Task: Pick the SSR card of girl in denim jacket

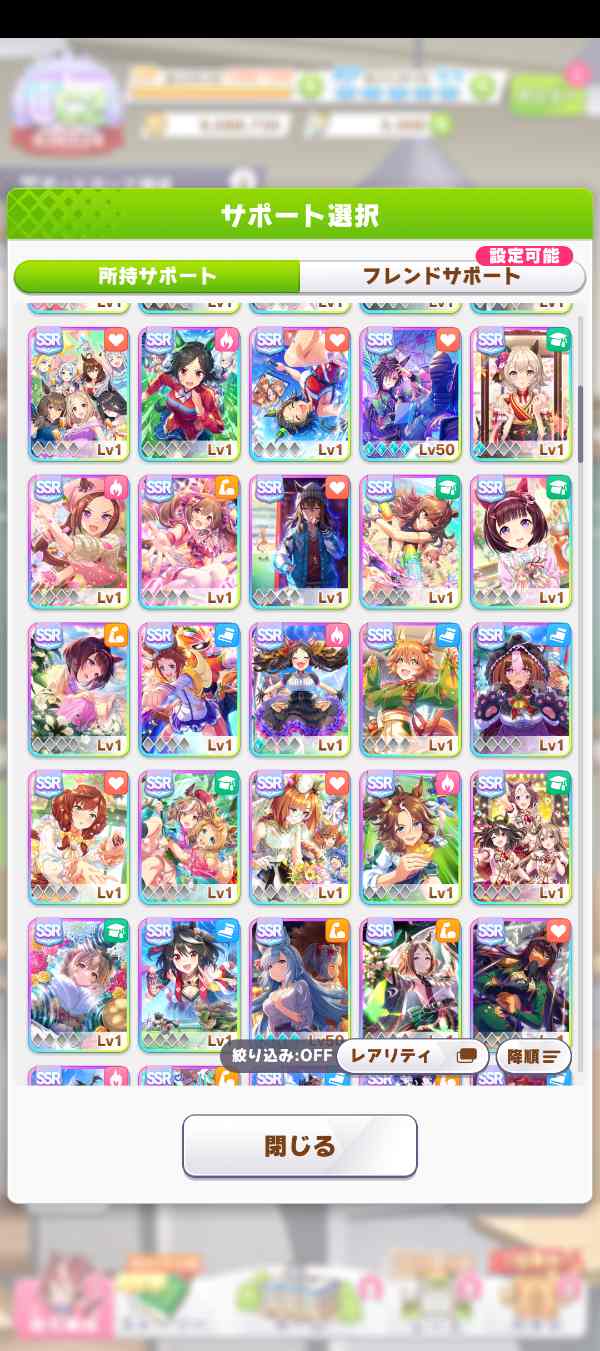Action: pos(300,541)
